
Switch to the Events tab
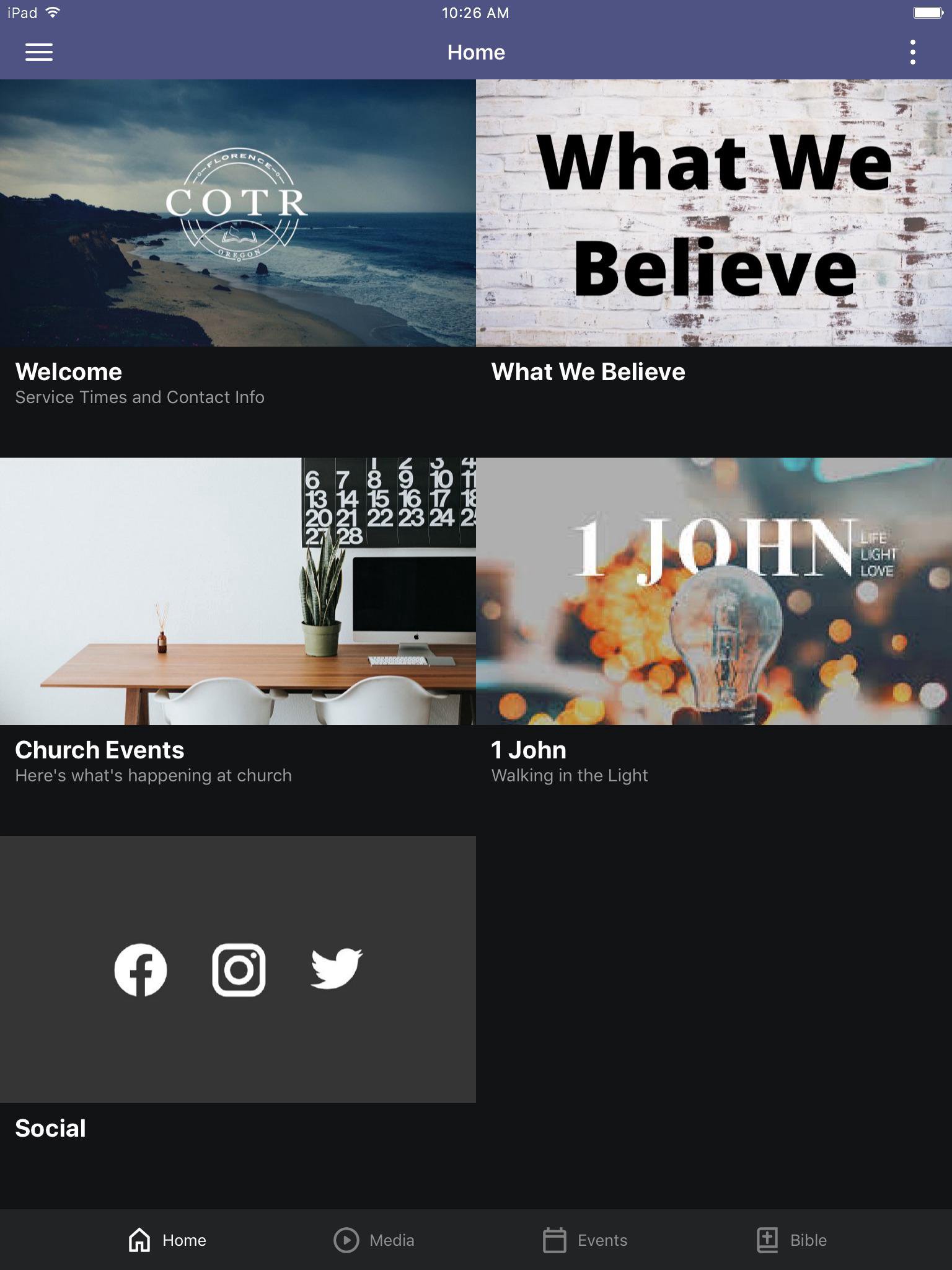click(x=585, y=1240)
